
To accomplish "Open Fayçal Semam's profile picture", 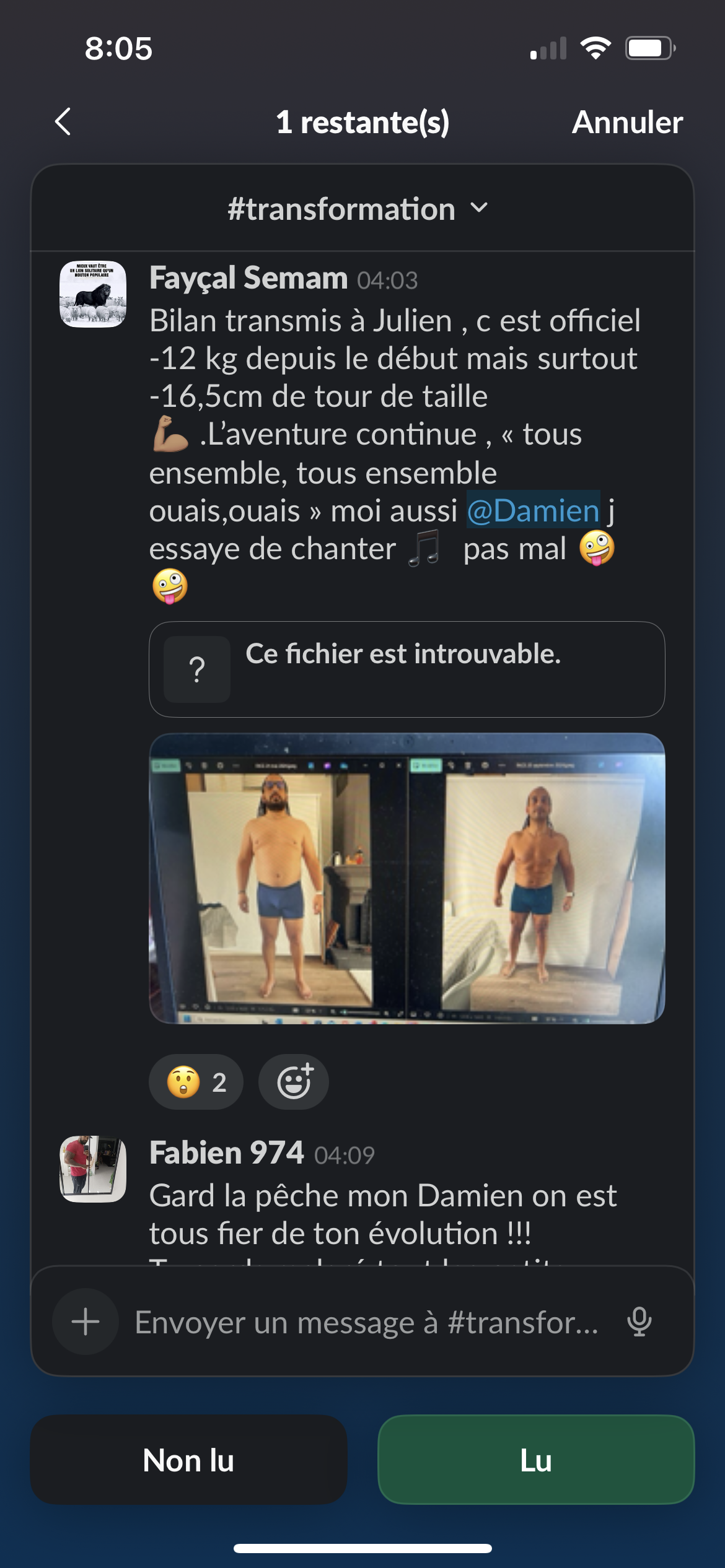I will point(93,294).
